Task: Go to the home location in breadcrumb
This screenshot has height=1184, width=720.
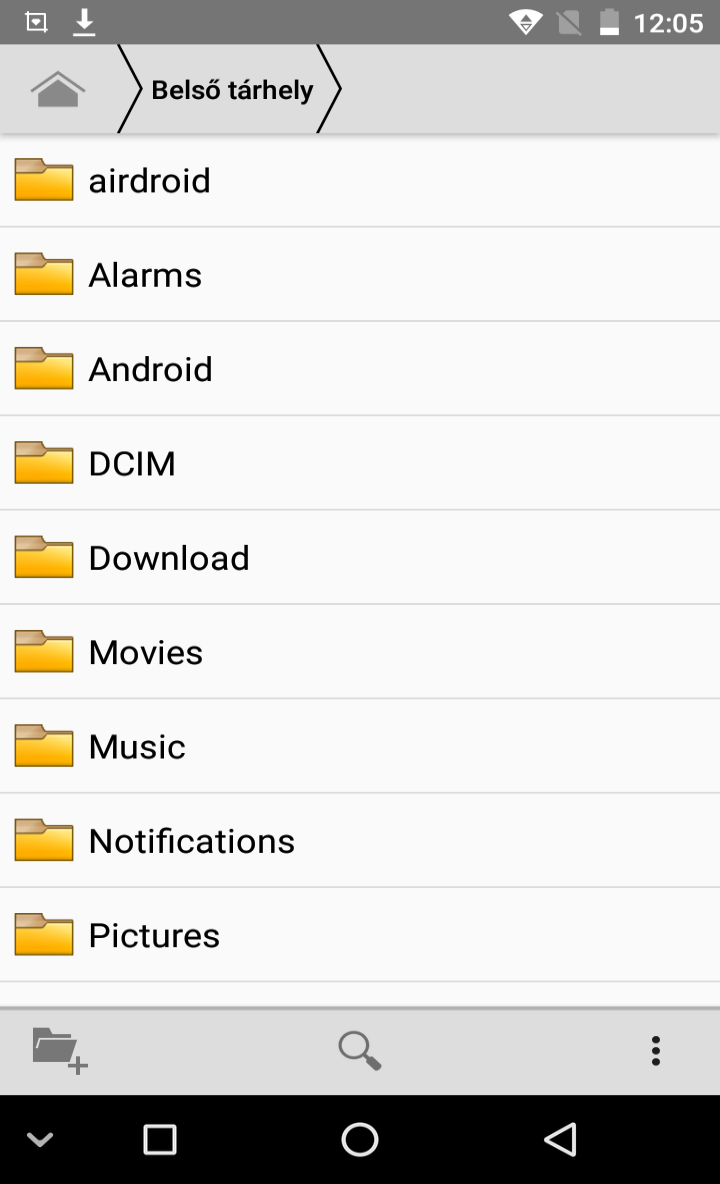Action: [57, 89]
